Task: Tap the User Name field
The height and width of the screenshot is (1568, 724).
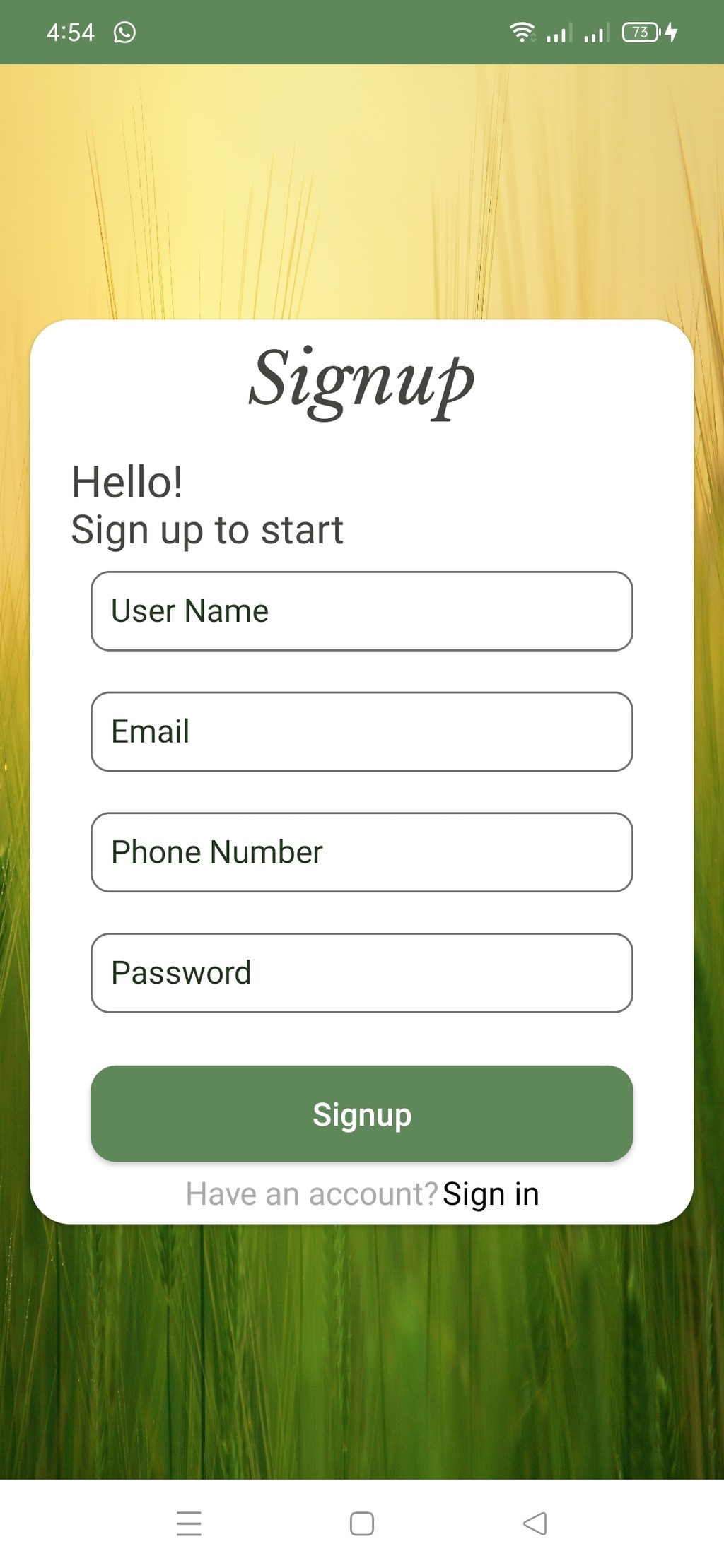Action: coord(361,611)
